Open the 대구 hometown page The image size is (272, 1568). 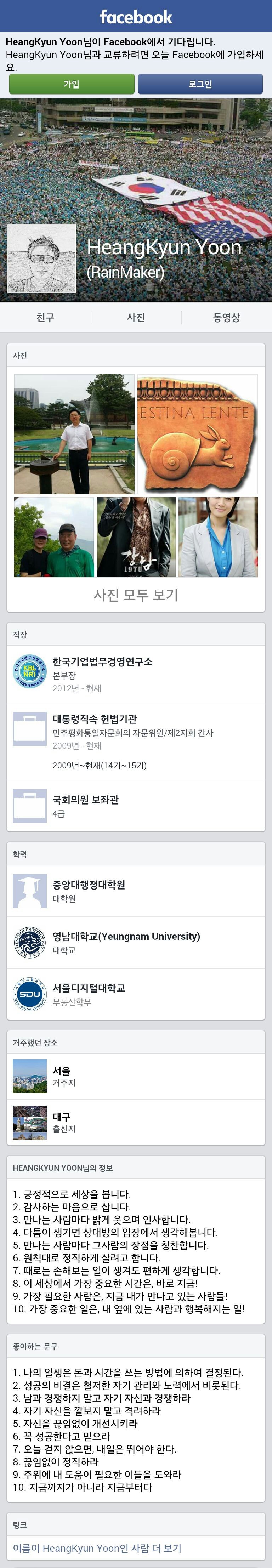tap(62, 1117)
